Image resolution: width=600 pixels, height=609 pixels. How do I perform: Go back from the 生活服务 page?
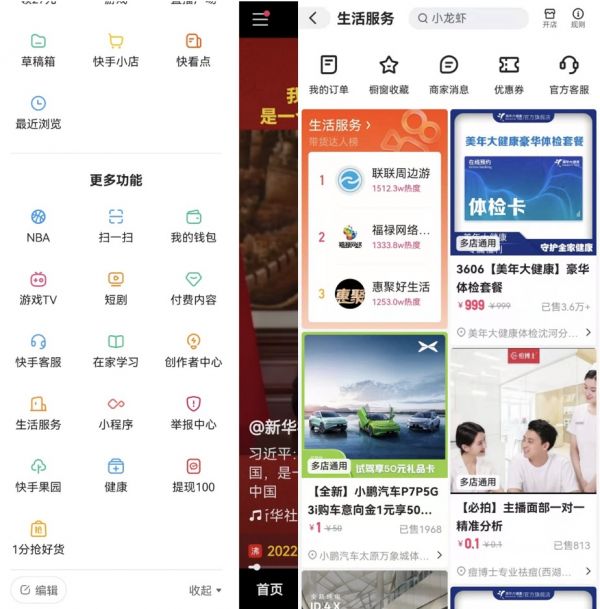[x=314, y=18]
